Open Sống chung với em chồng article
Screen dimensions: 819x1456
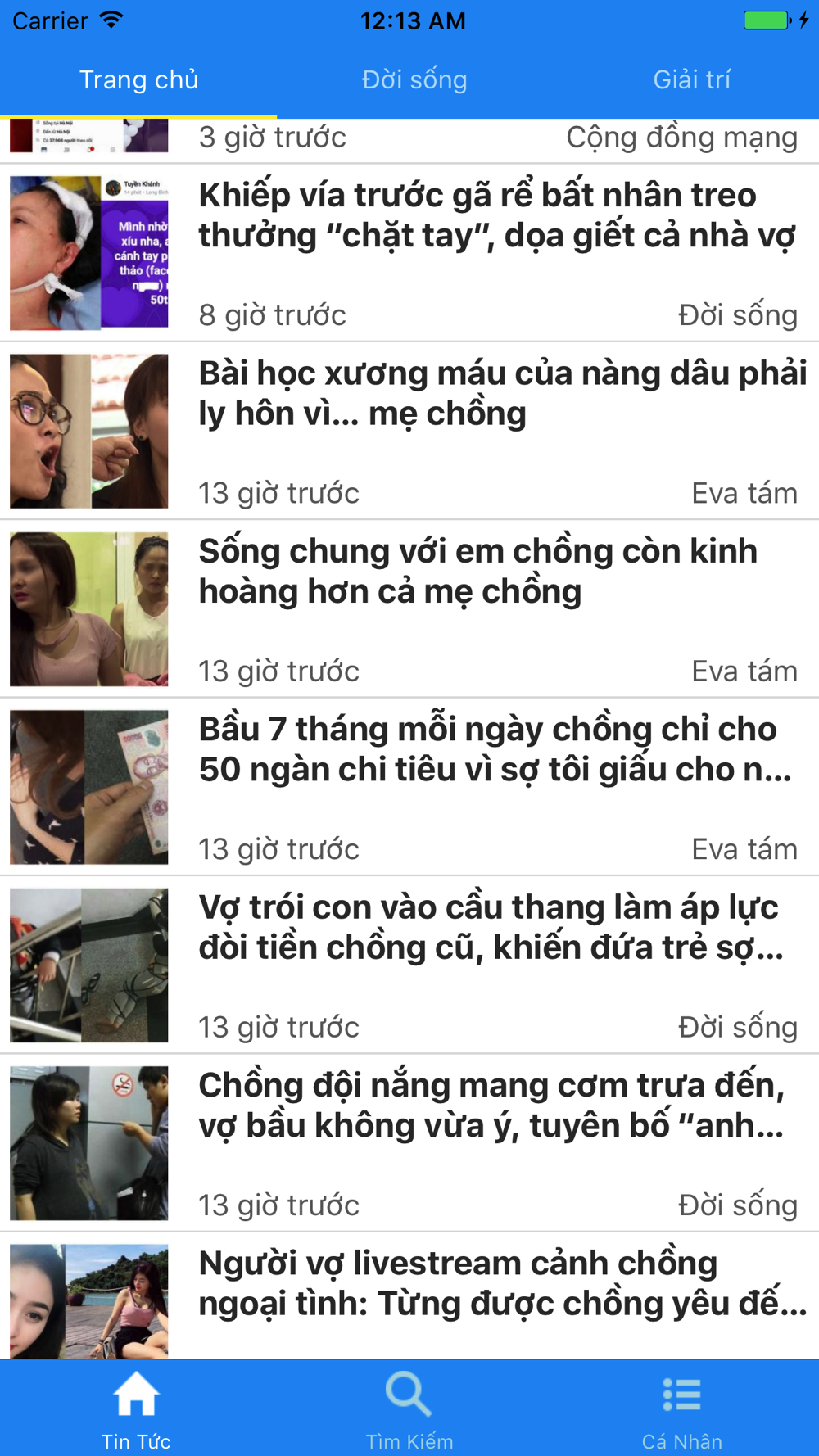point(477,572)
